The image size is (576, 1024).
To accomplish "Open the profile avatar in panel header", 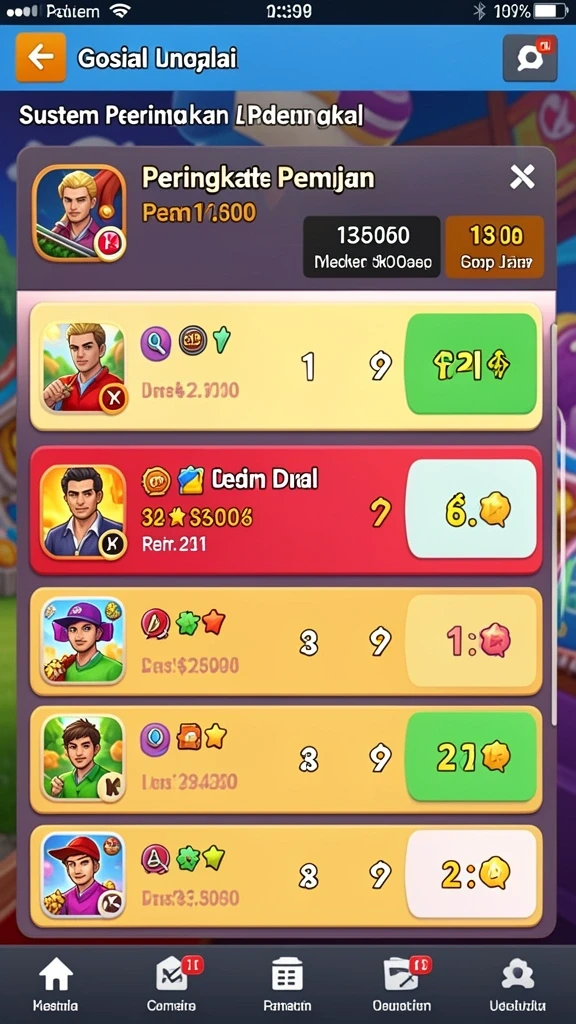I will 79,213.
